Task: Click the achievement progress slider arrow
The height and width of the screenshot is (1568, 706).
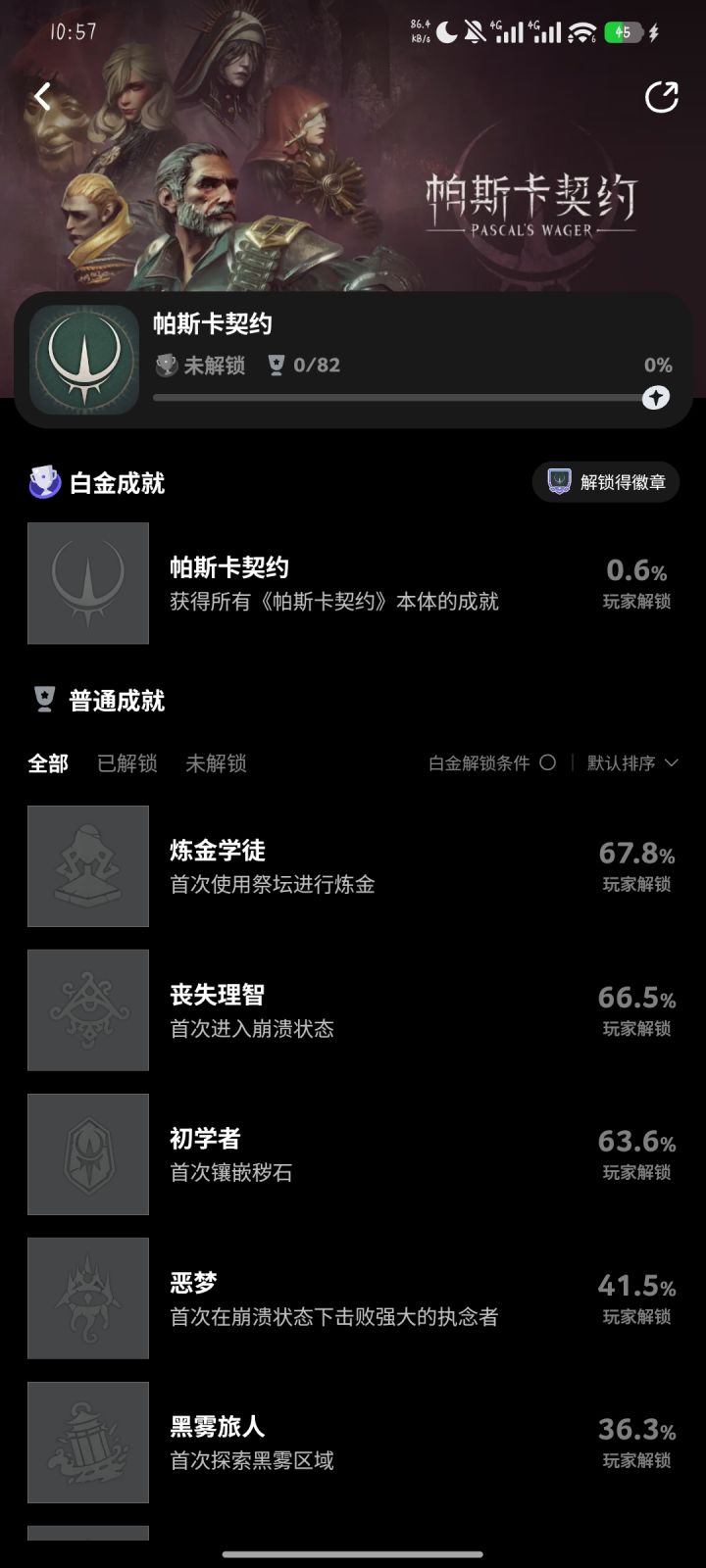Action: (x=654, y=398)
